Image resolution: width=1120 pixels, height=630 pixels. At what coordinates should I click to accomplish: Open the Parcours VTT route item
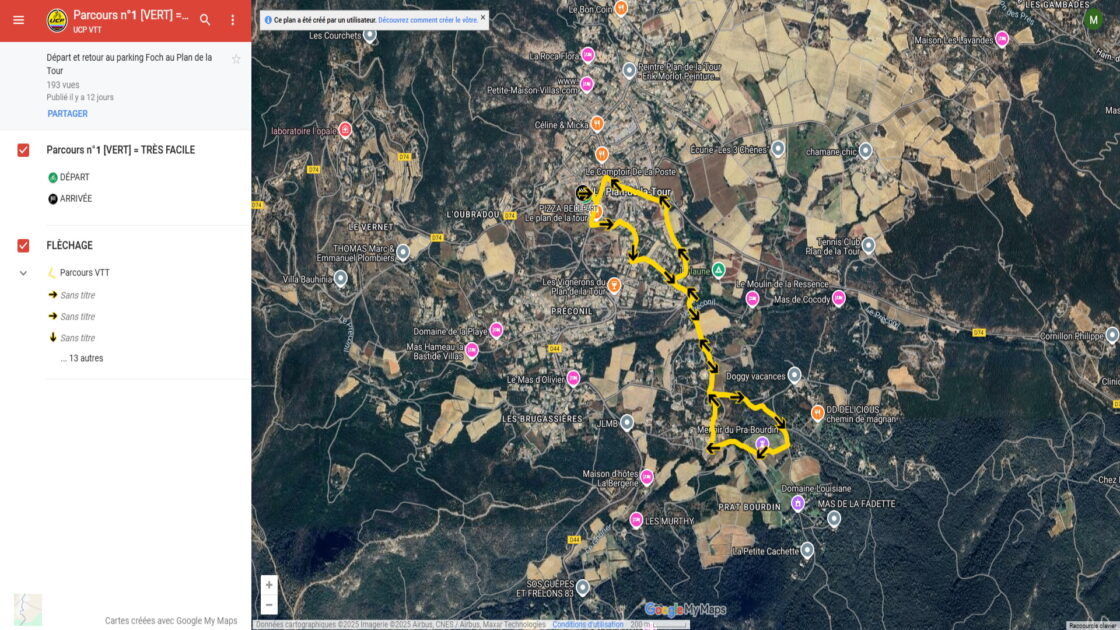[x=85, y=273]
